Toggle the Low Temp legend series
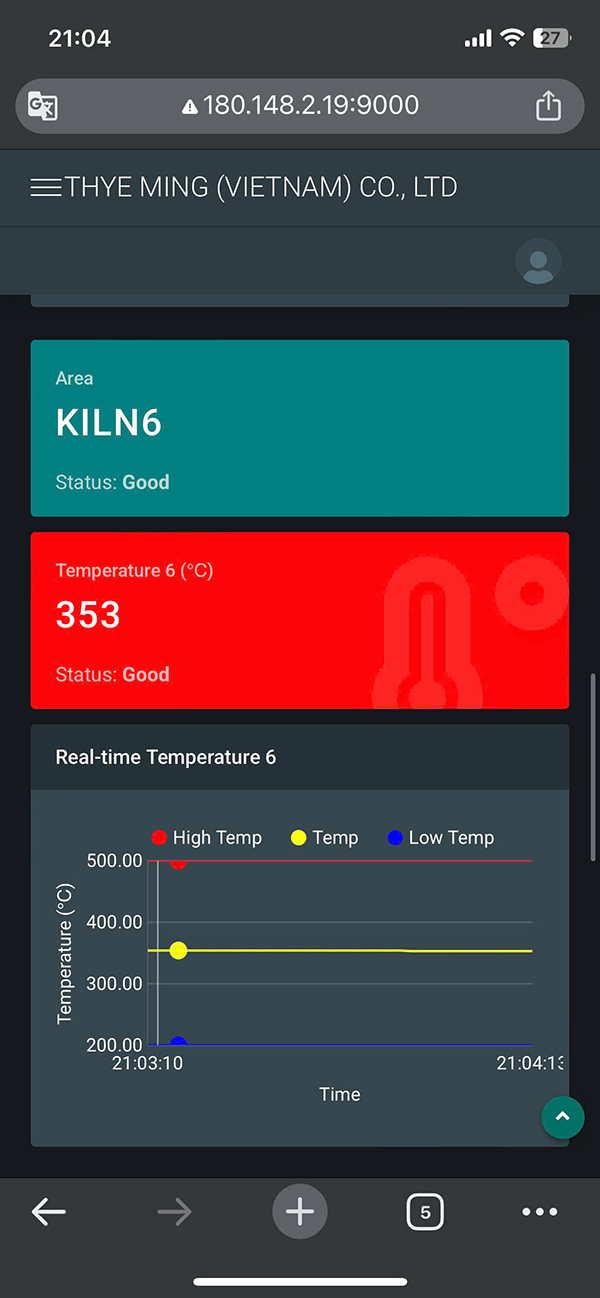Image resolution: width=600 pixels, height=1298 pixels. click(441, 838)
